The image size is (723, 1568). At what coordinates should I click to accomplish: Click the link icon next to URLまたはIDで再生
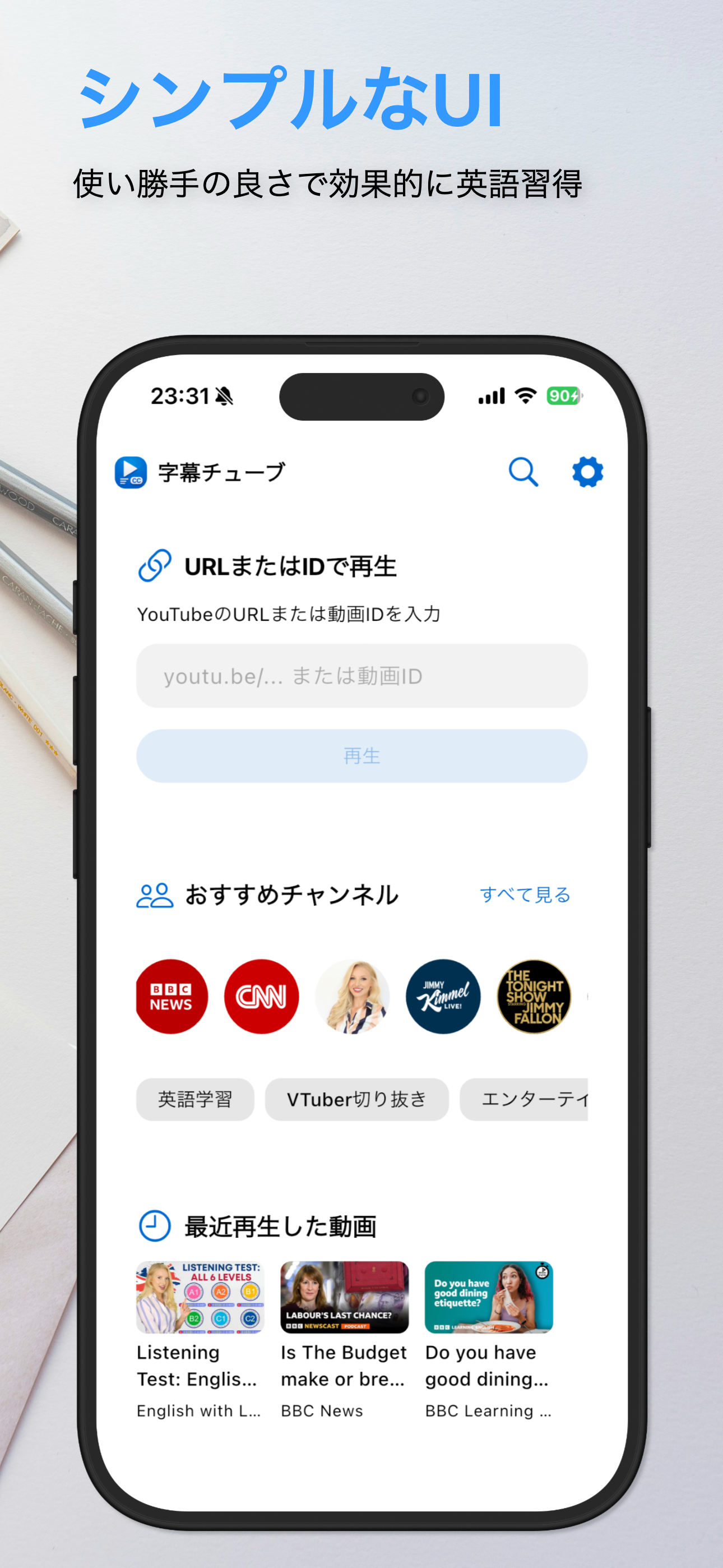(154, 566)
